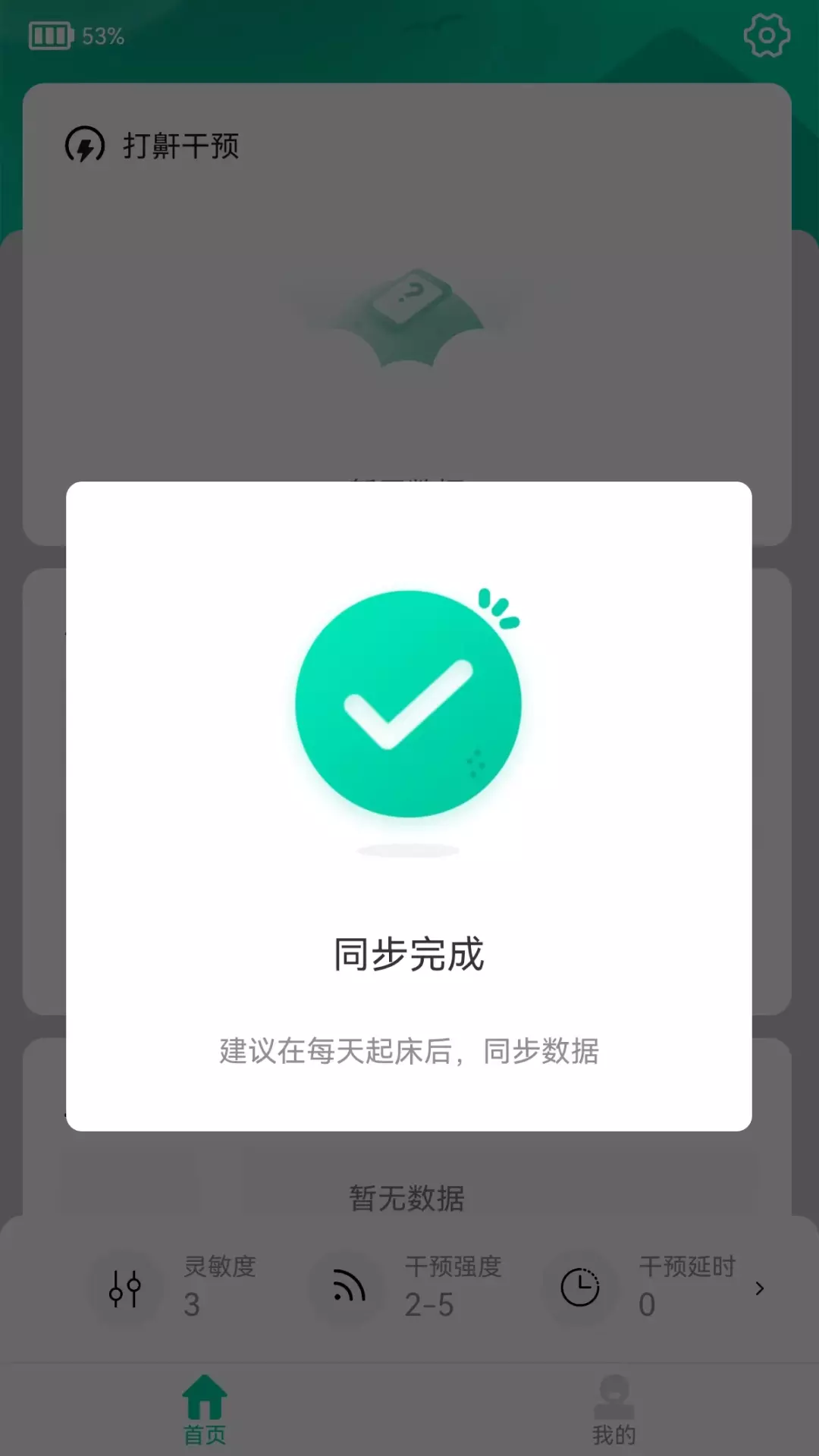Open the 灵敏度 setting
This screenshot has width=819, height=1456.
(182, 1288)
